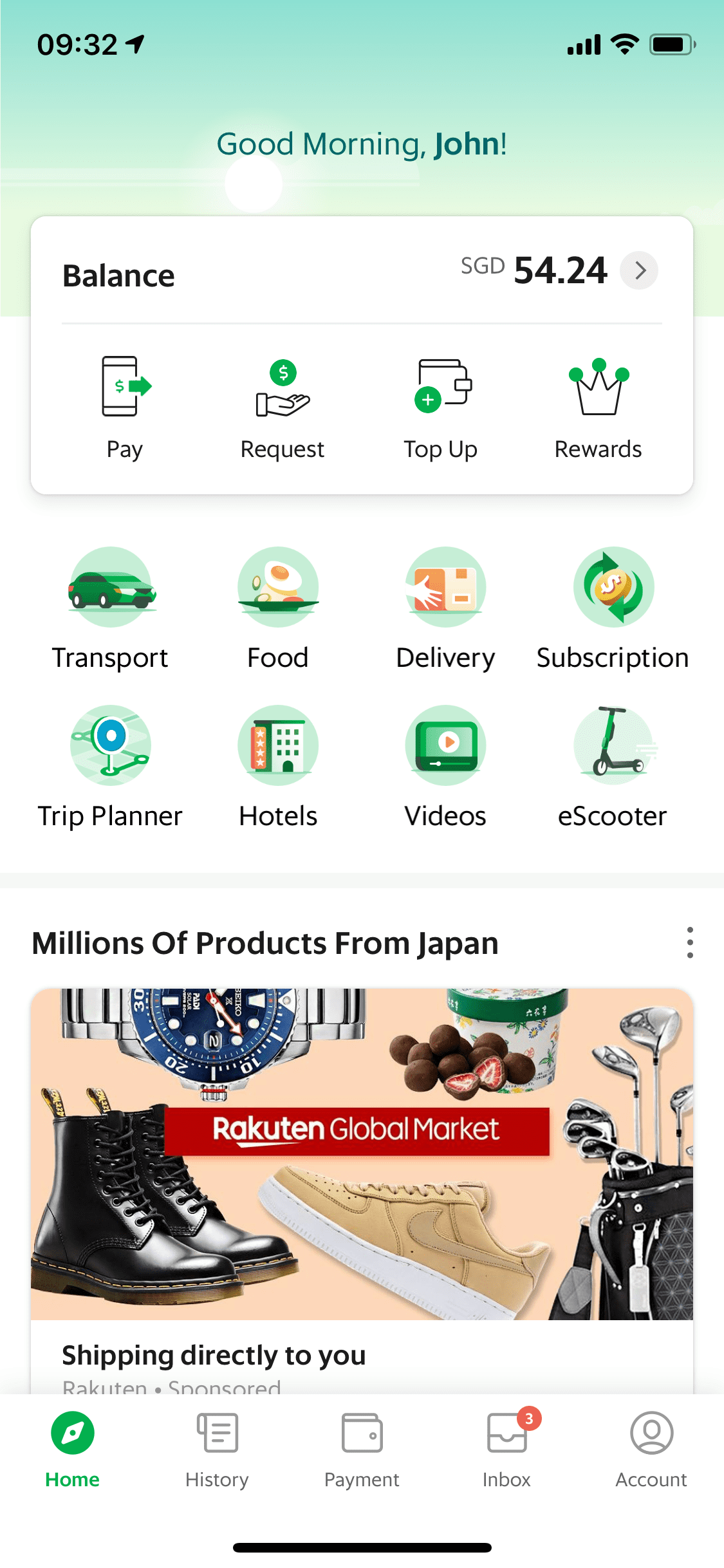
Task: Browse Hotels
Action: (278, 767)
